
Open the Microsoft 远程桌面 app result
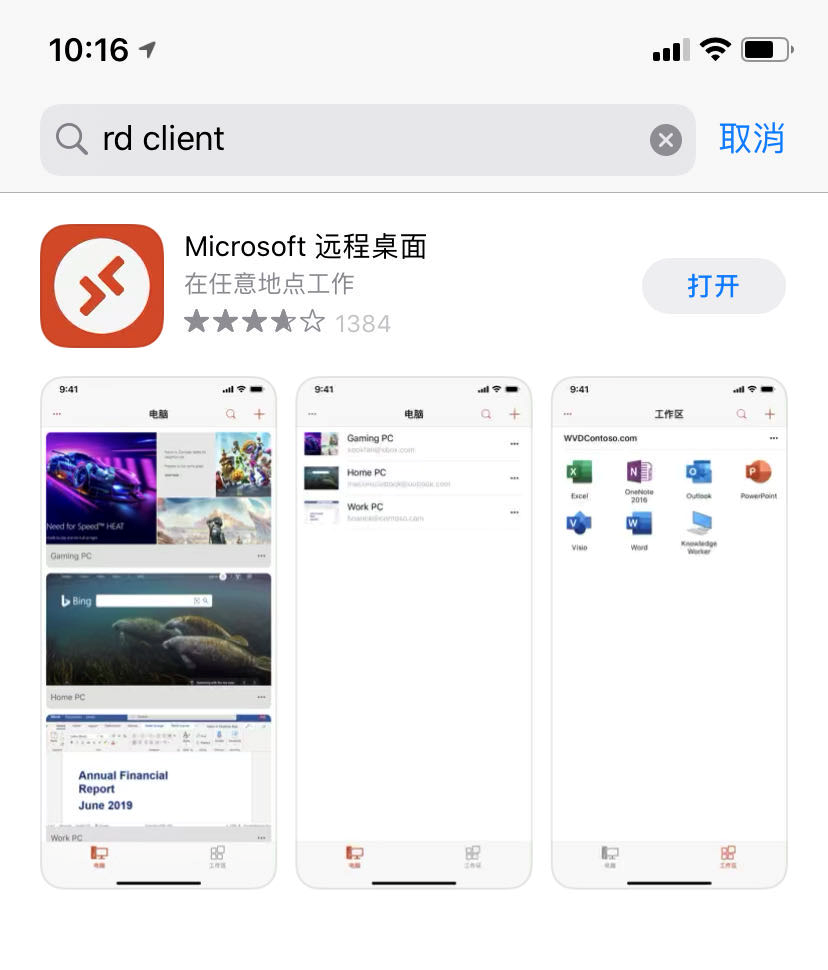pyautogui.click(x=305, y=246)
